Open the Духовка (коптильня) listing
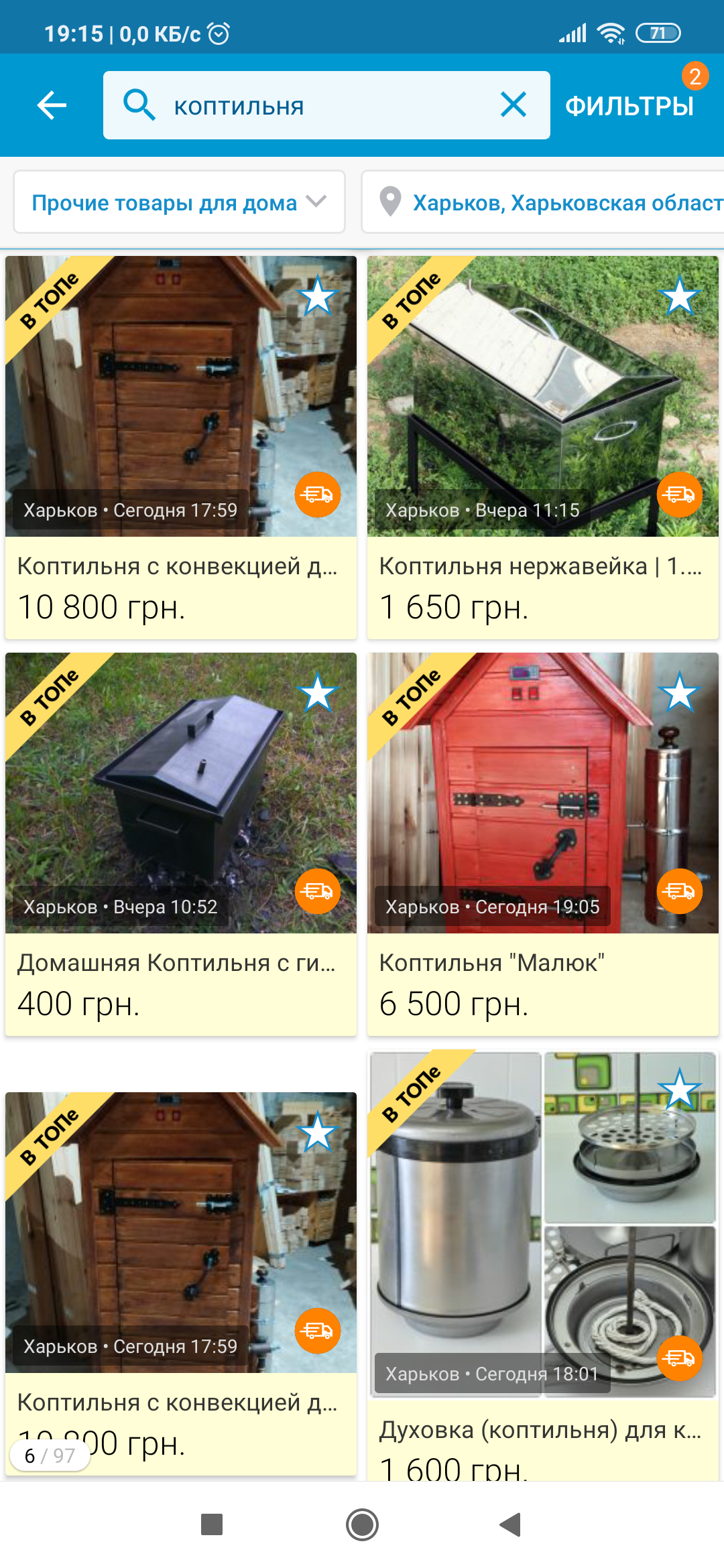 pos(542,1429)
